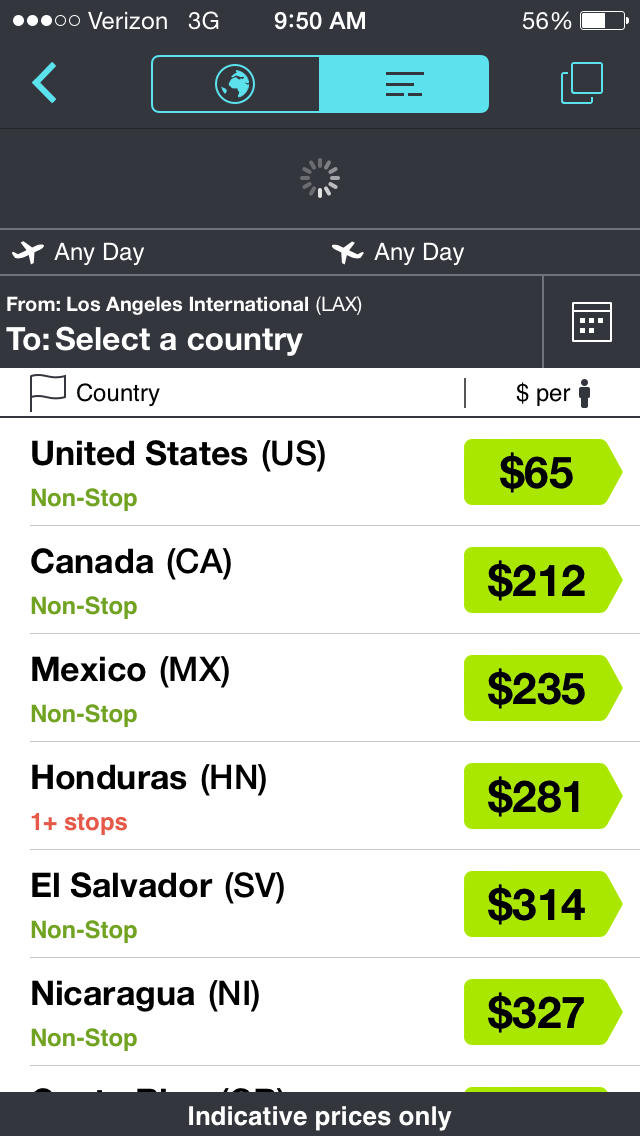Choose Canada (CA) flights
Screen dimensions: 640x1136
point(320,580)
